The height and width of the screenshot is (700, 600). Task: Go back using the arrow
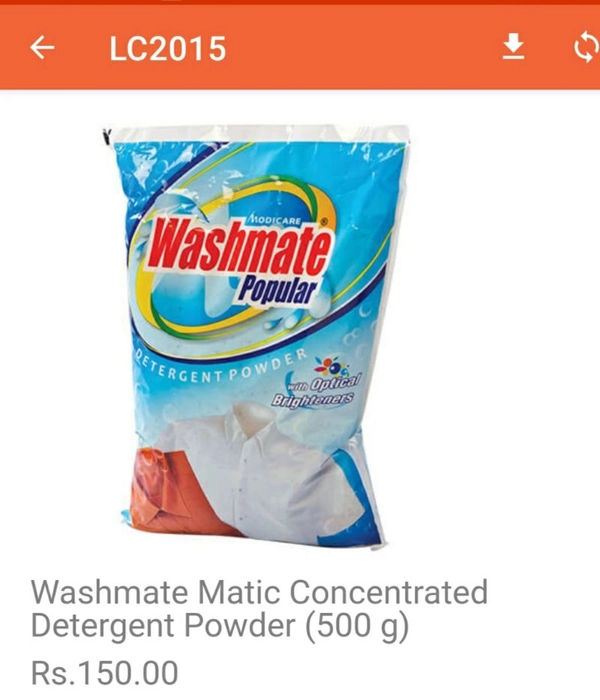(42, 47)
